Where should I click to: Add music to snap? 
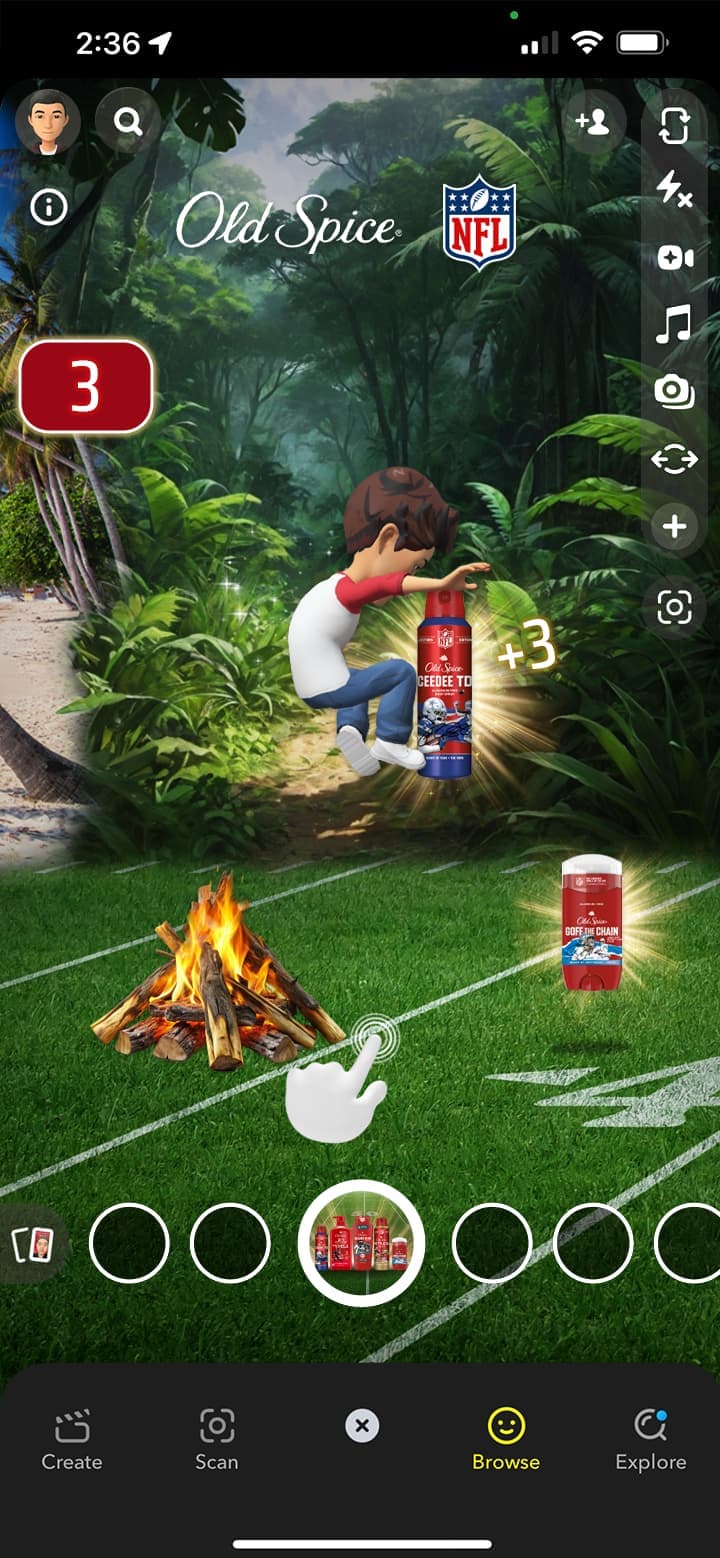[x=674, y=325]
